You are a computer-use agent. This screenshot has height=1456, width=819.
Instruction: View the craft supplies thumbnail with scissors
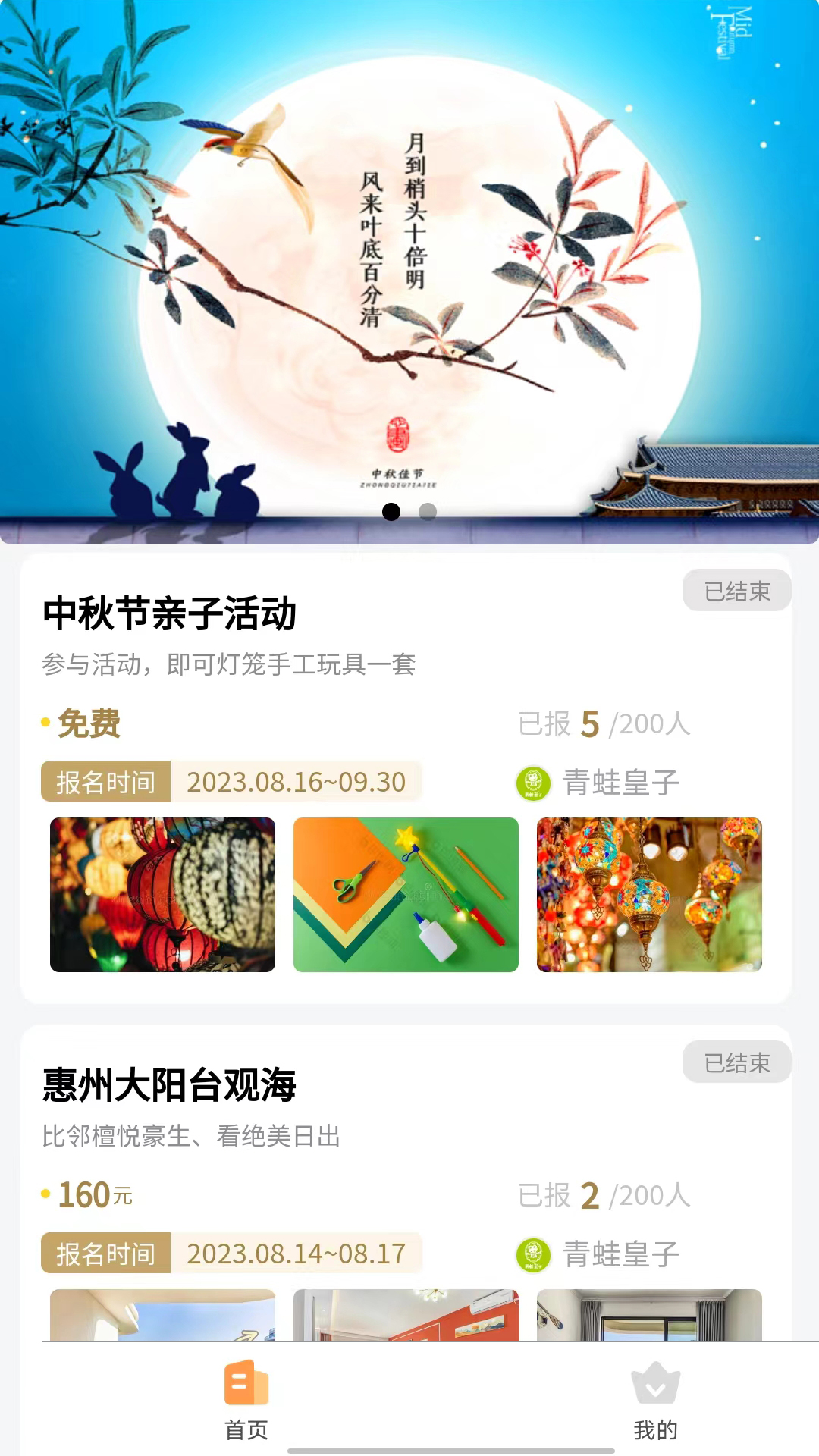coord(406,895)
